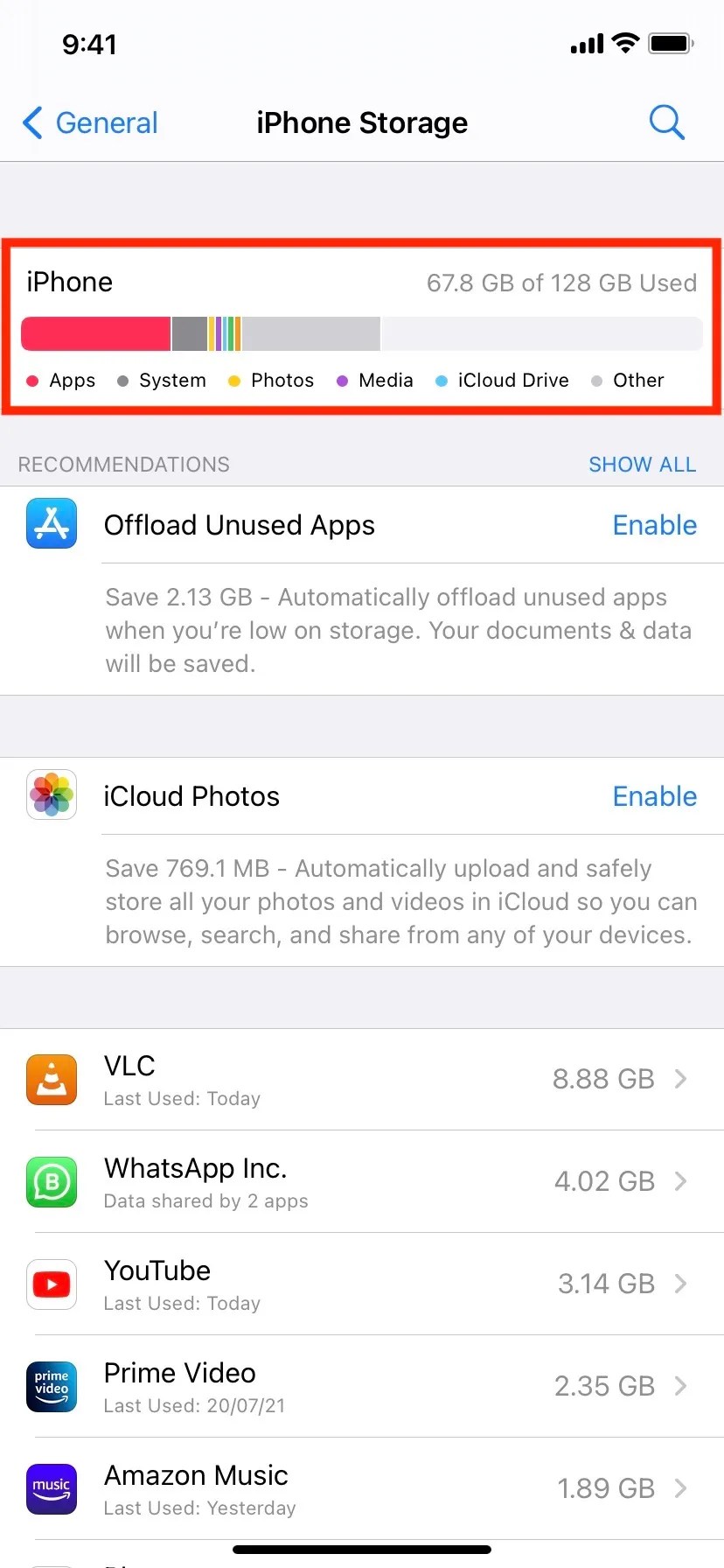This screenshot has height=1568, width=724.
Task: Tap the iPhone Storage title
Action: [x=362, y=122]
